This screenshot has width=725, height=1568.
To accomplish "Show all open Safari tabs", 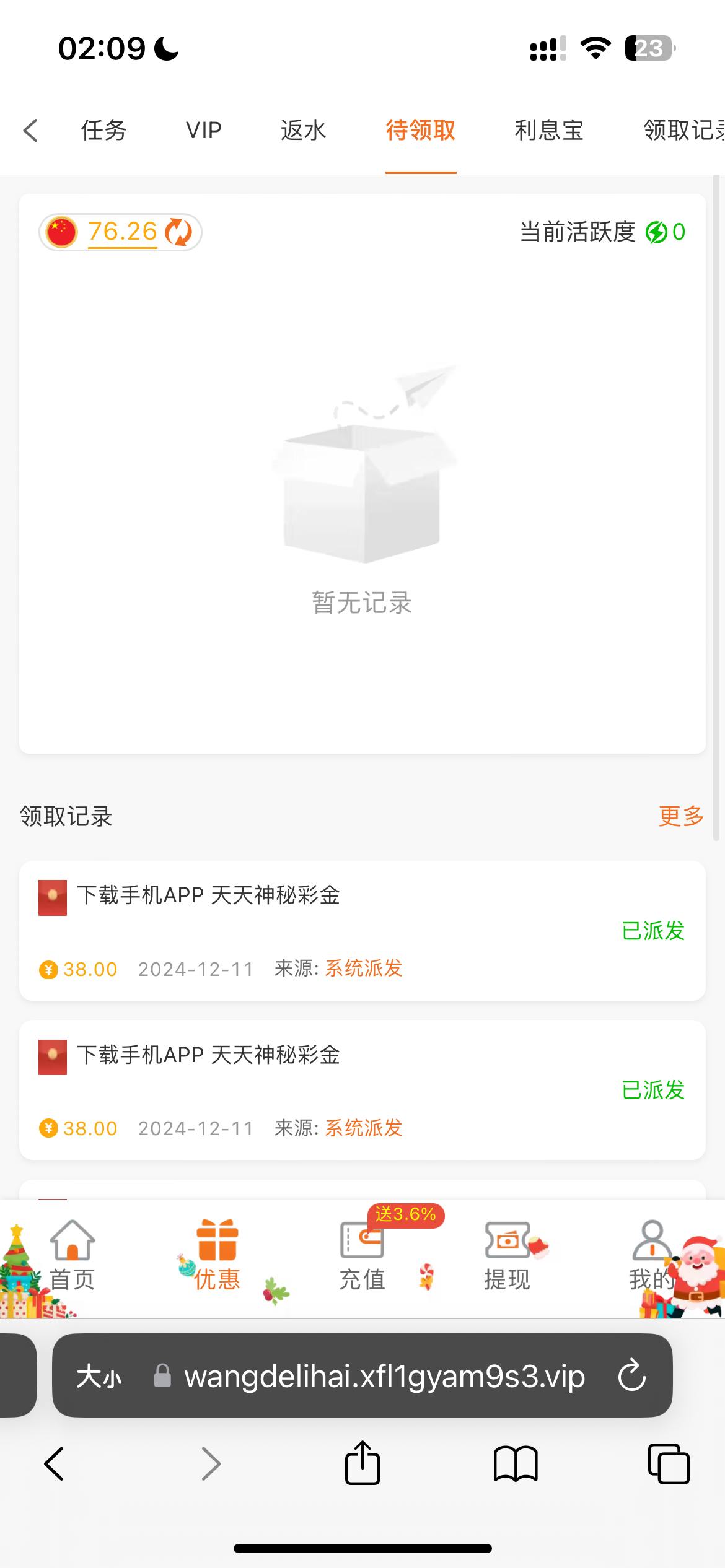I will tap(669, 1464).
